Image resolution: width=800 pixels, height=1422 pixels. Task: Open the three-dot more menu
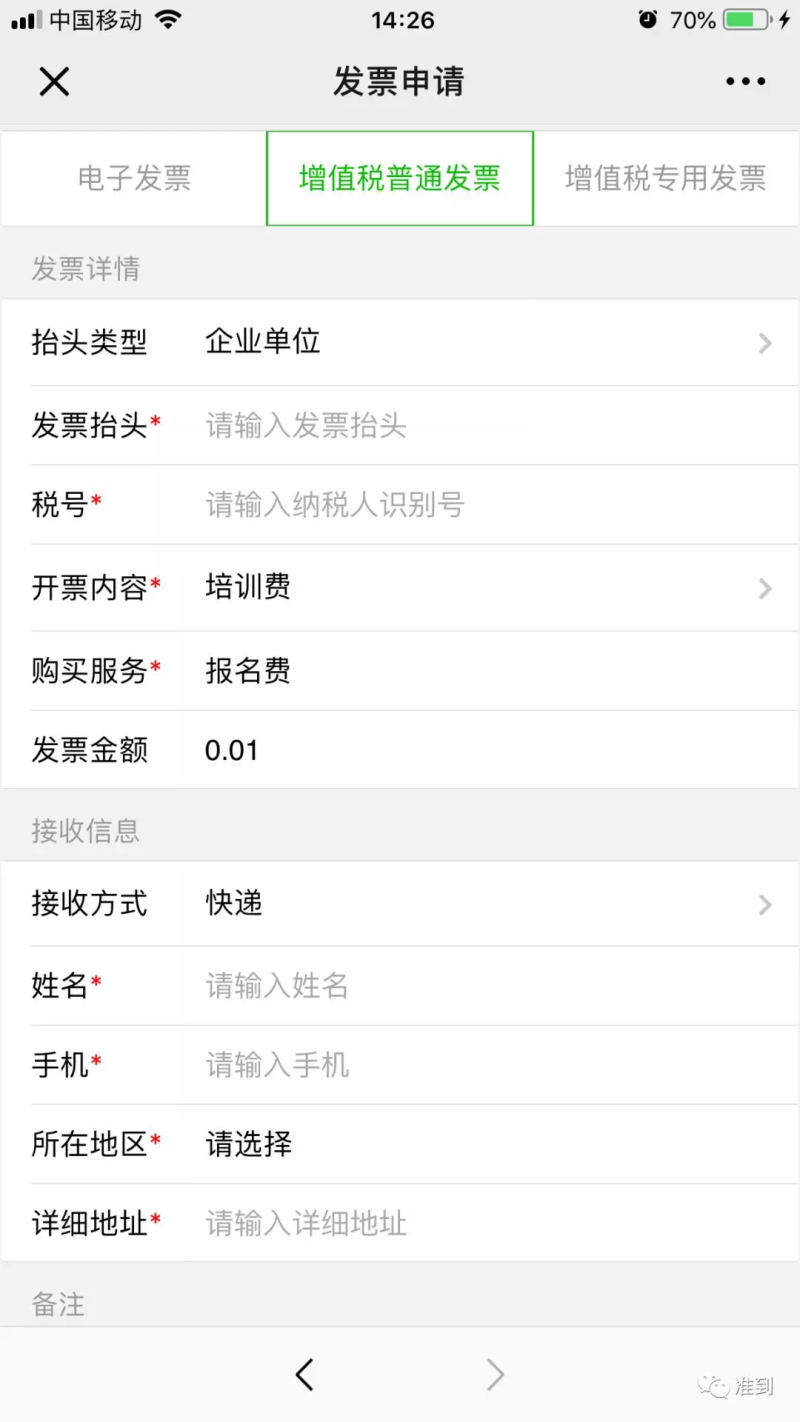coord(745,81)
